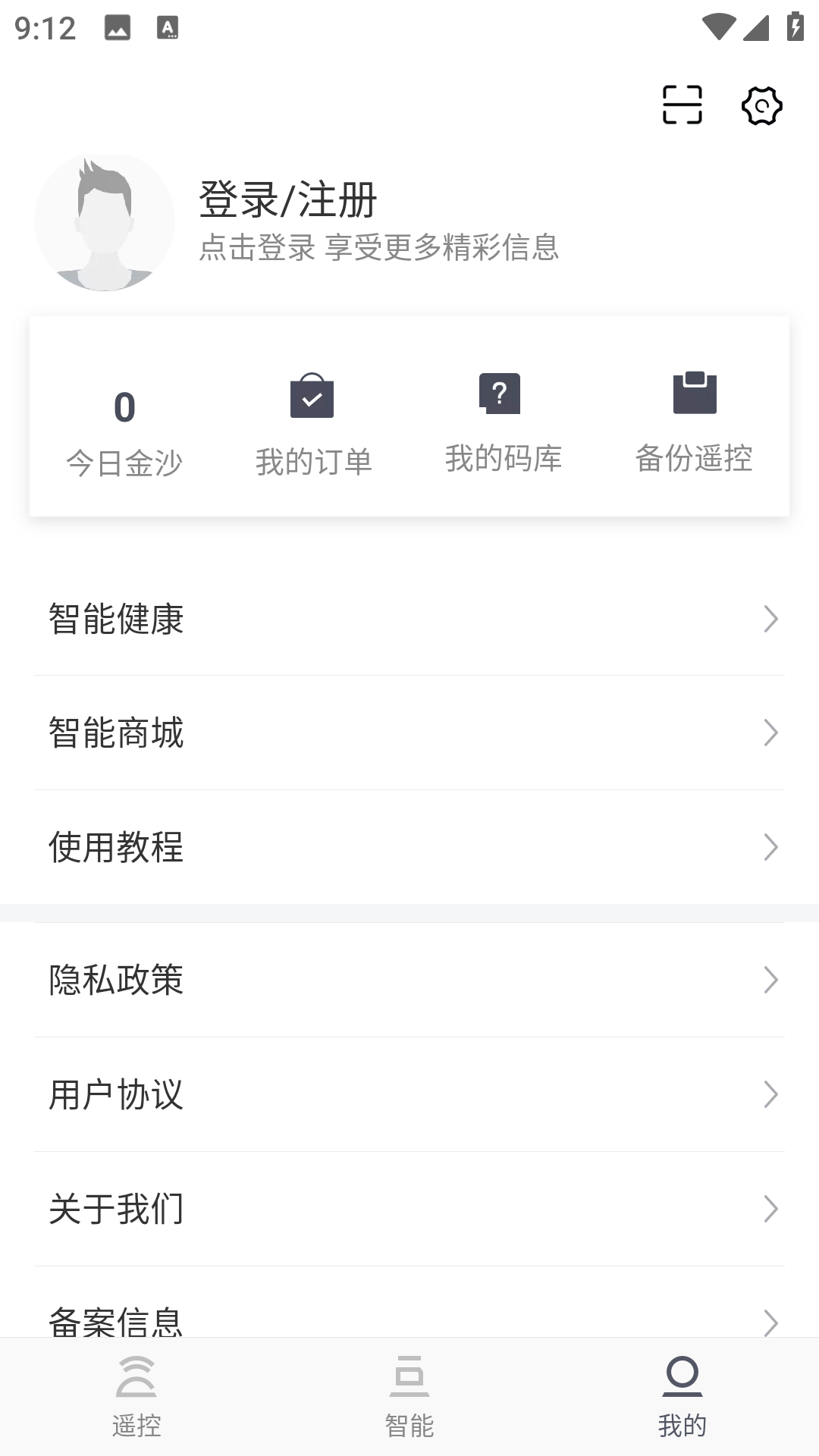Open the settings gear icon
Viewport: 819px width, 1456px height.
tap(761, 106)
